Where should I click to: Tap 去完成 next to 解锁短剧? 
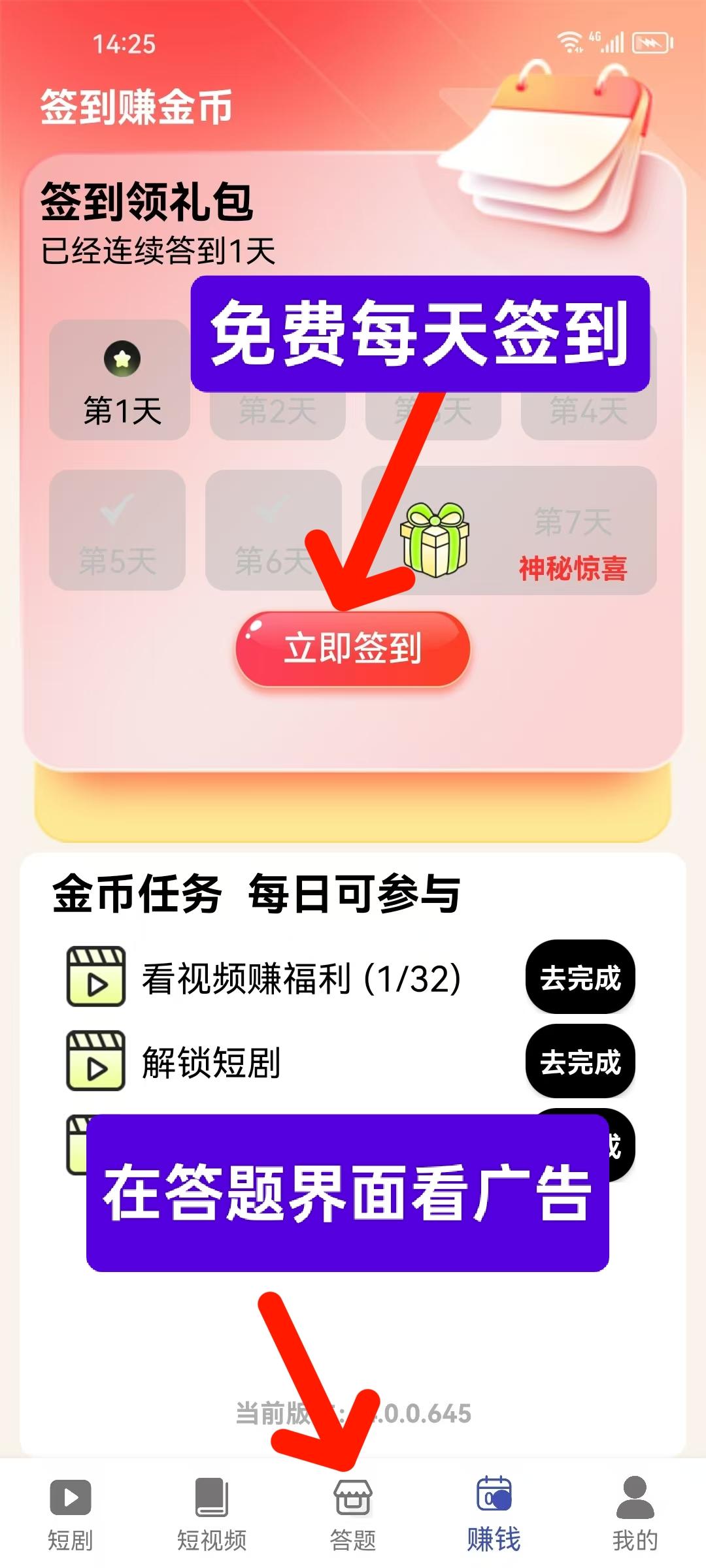[580, 1062]
